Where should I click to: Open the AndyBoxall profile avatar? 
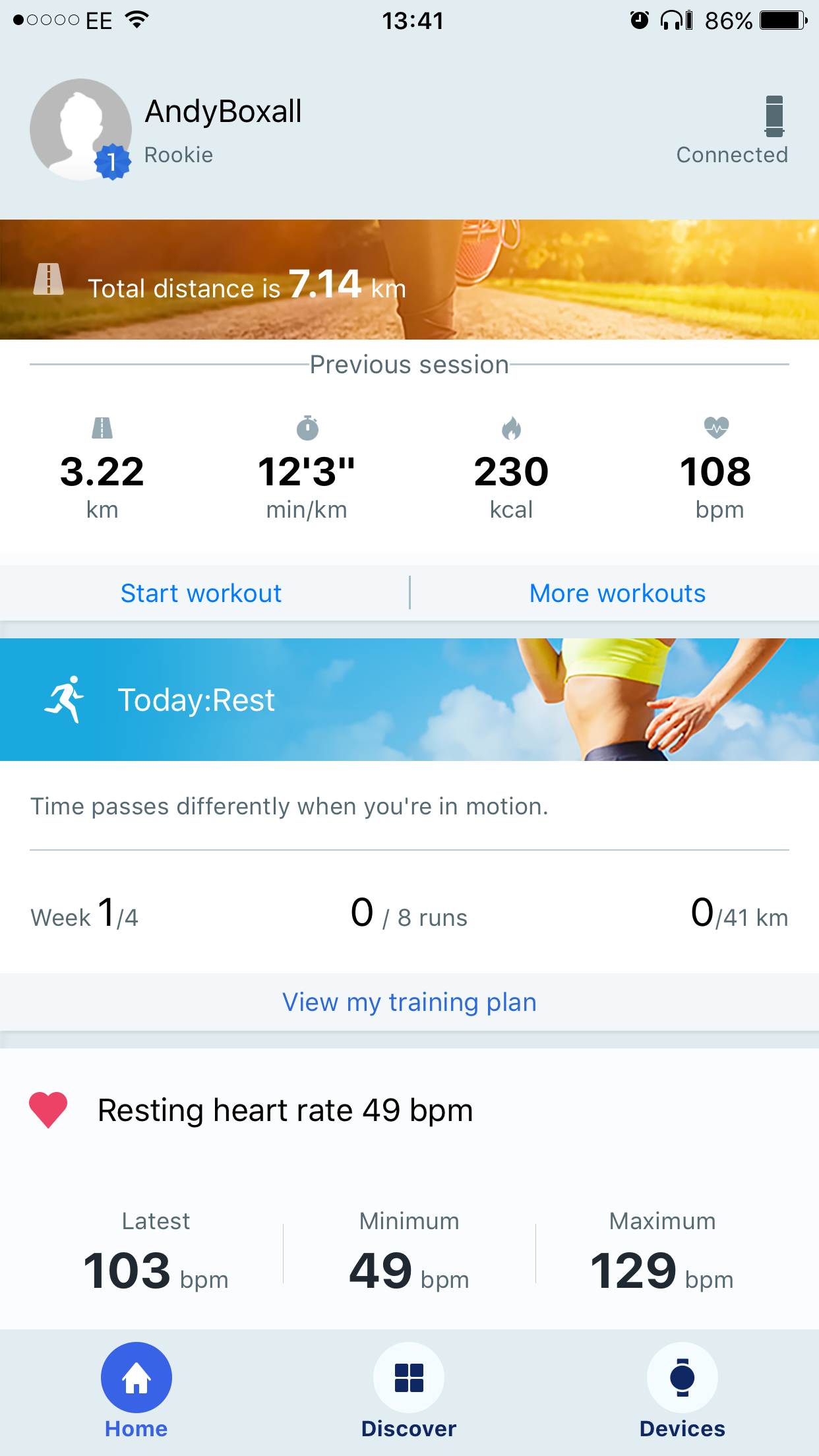[x=80, y=130]
